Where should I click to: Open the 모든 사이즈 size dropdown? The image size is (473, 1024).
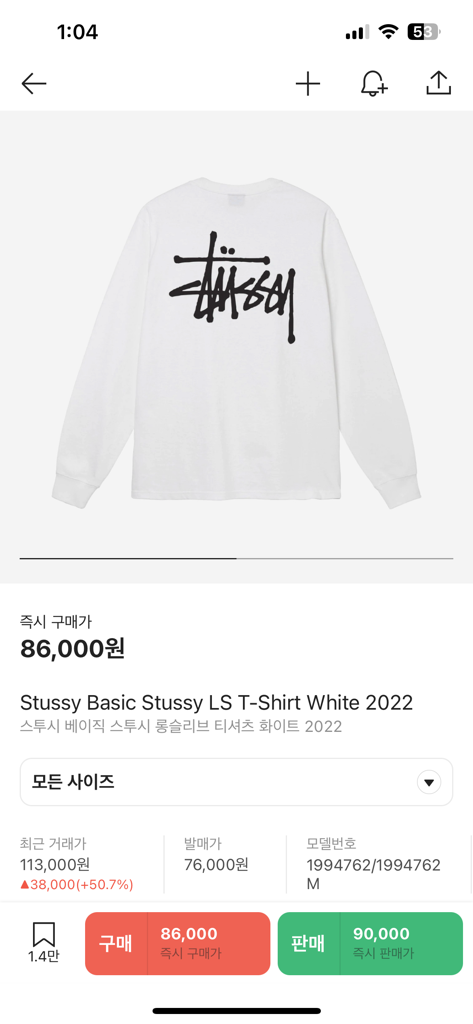click(x=236, y=782)
